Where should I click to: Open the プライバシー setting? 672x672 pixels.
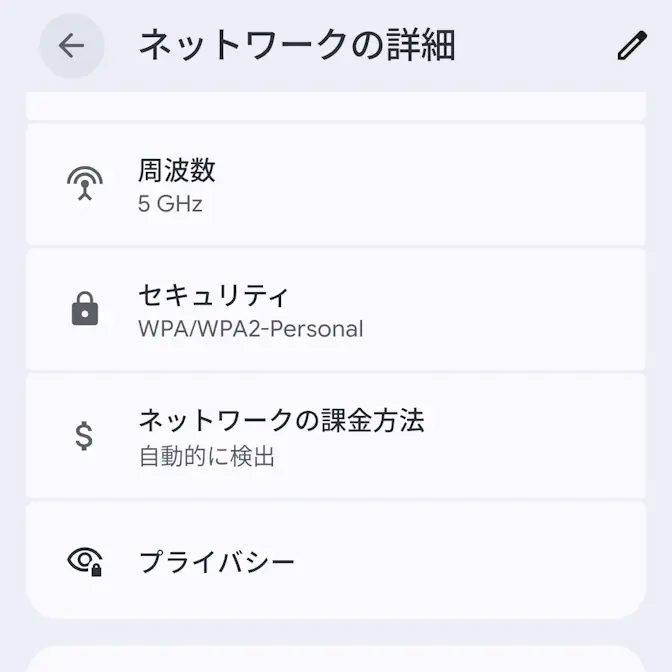point(335,561)
